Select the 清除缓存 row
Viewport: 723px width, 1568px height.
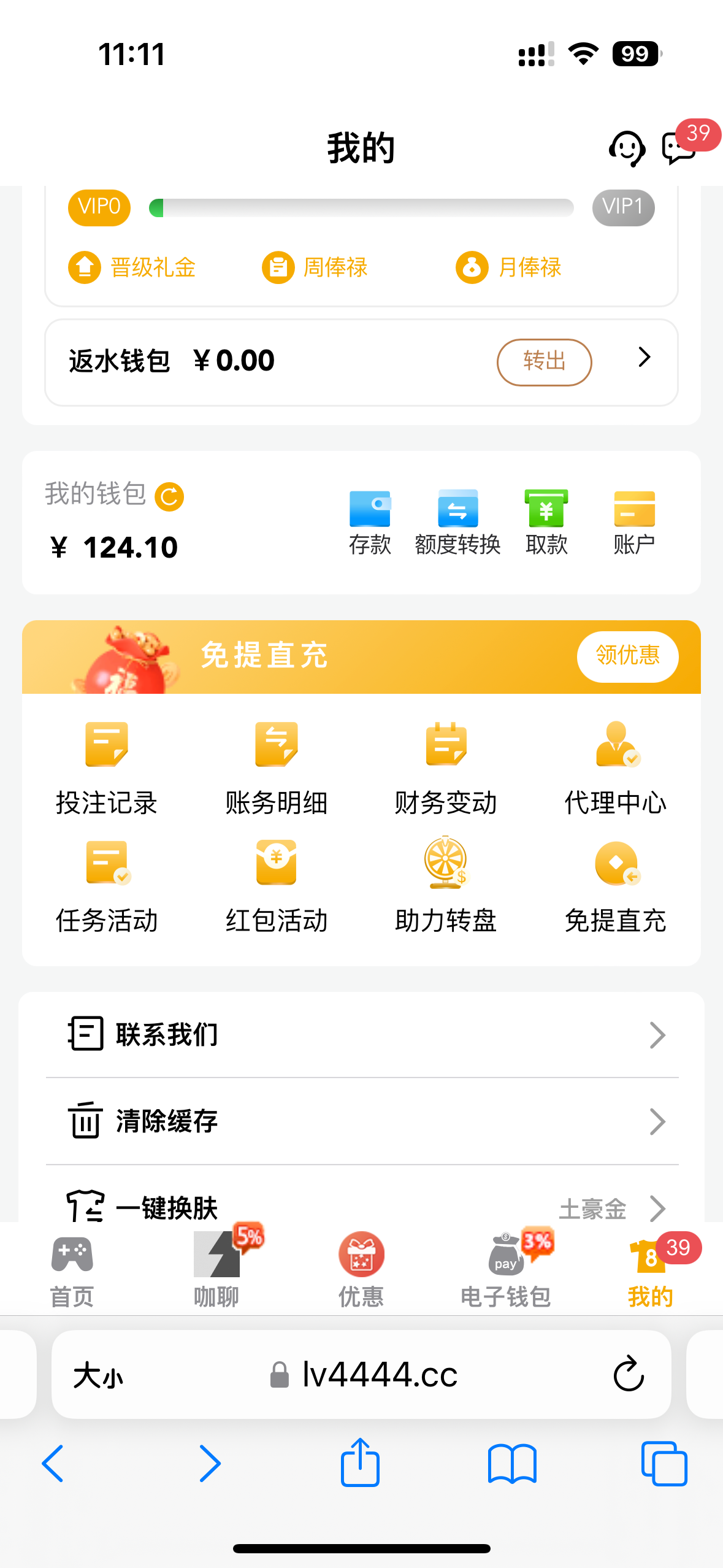point(362,1121)
